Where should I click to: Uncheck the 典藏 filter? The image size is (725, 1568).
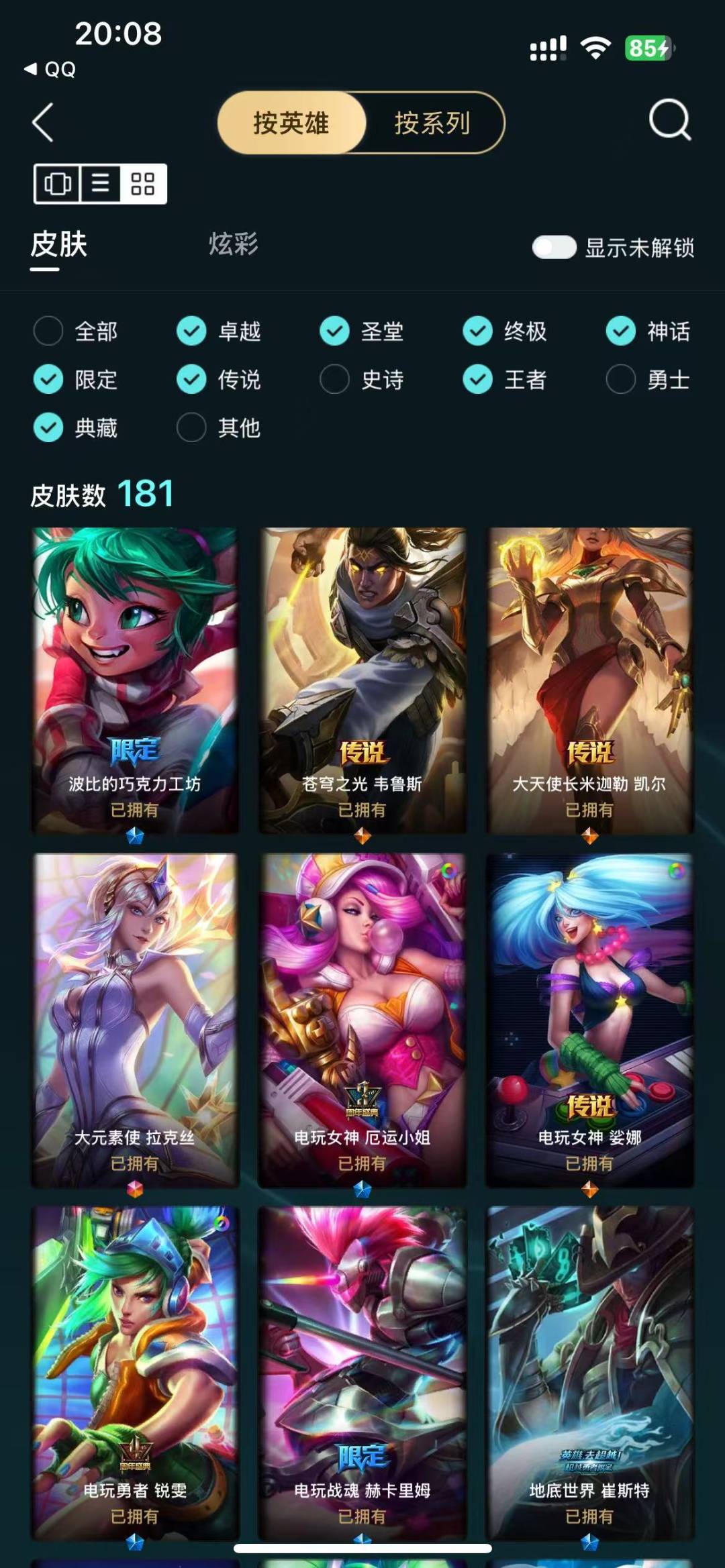tap(48, 427)
